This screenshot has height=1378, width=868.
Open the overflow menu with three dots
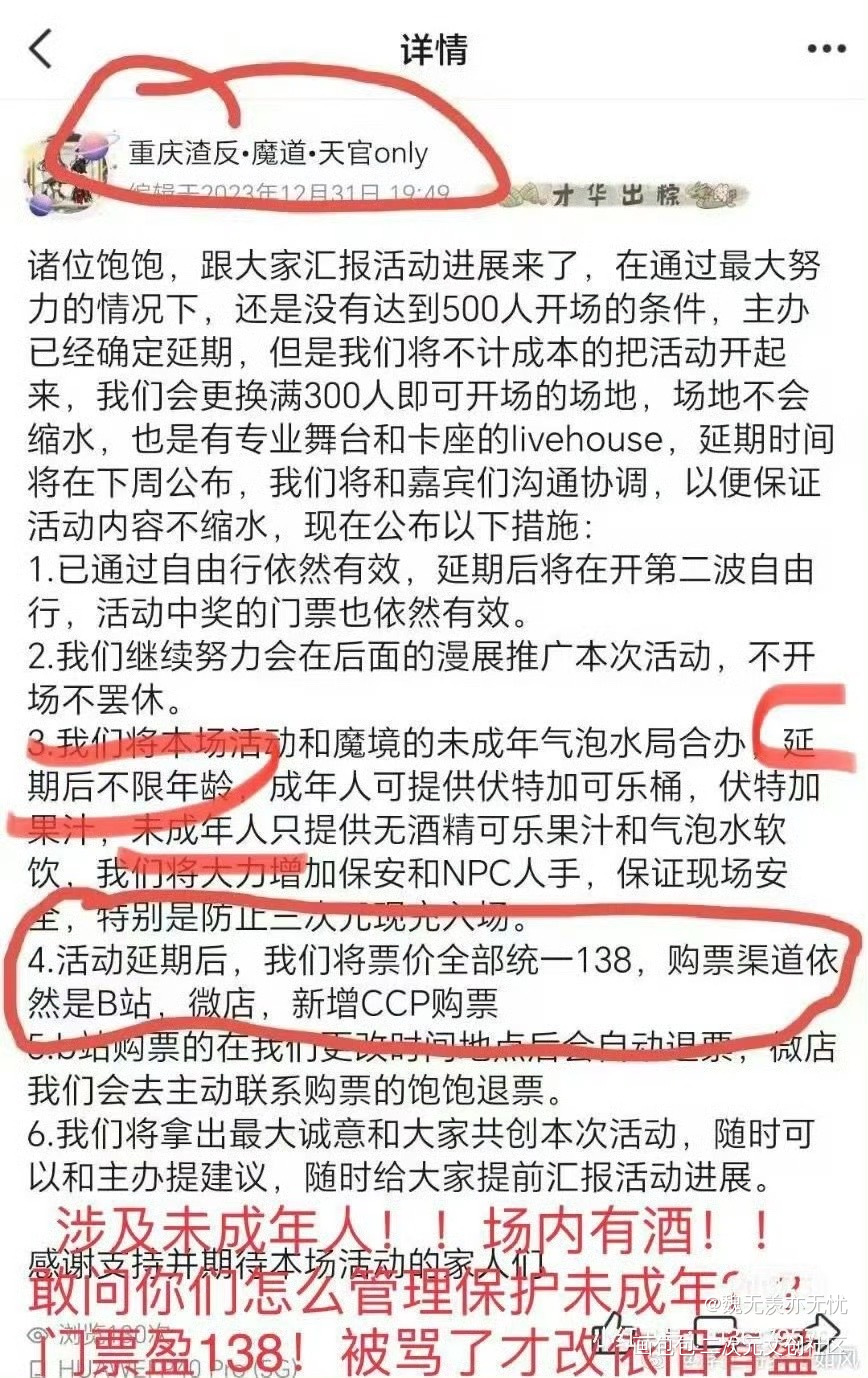pyautogui.click(x=825, y=49)
